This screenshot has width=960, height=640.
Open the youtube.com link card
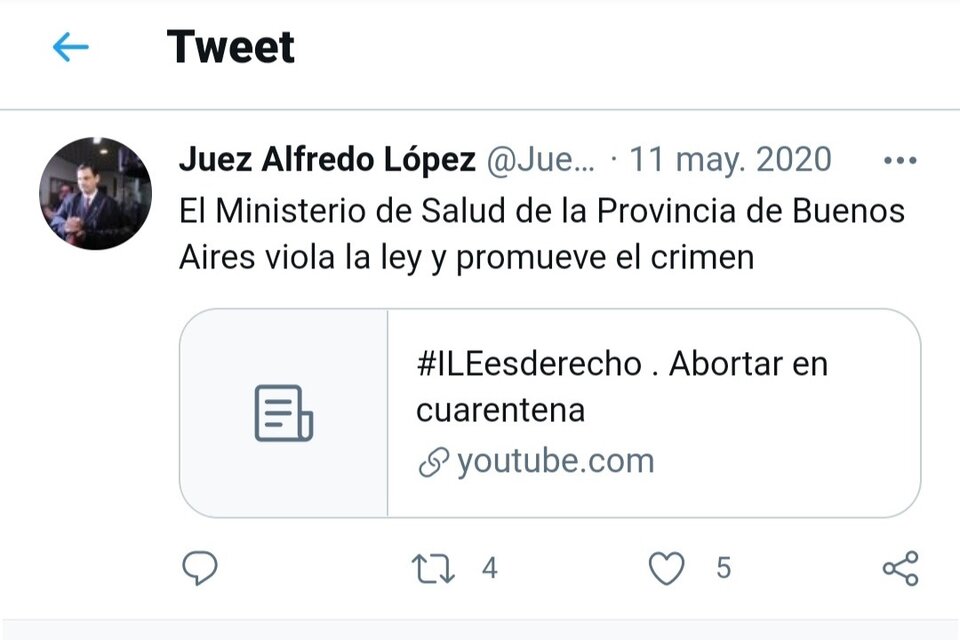coord(550,413)
